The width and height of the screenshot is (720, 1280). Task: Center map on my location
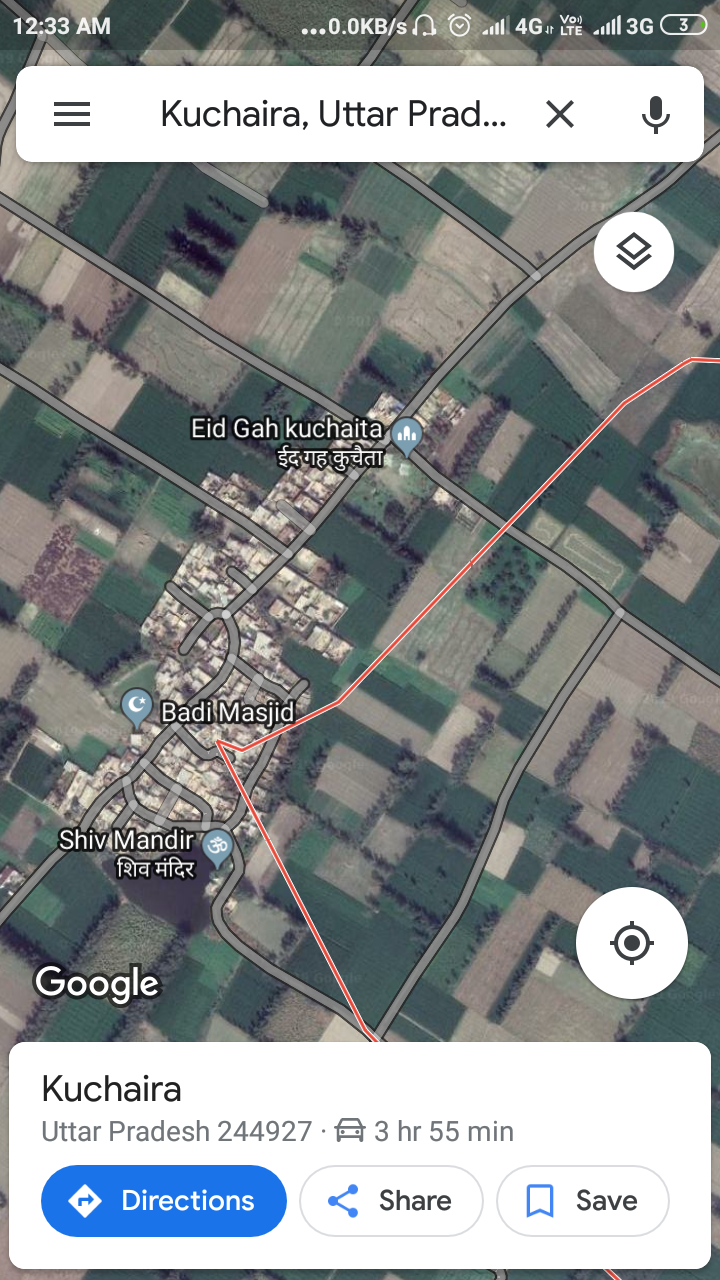(x=632, y=942)
